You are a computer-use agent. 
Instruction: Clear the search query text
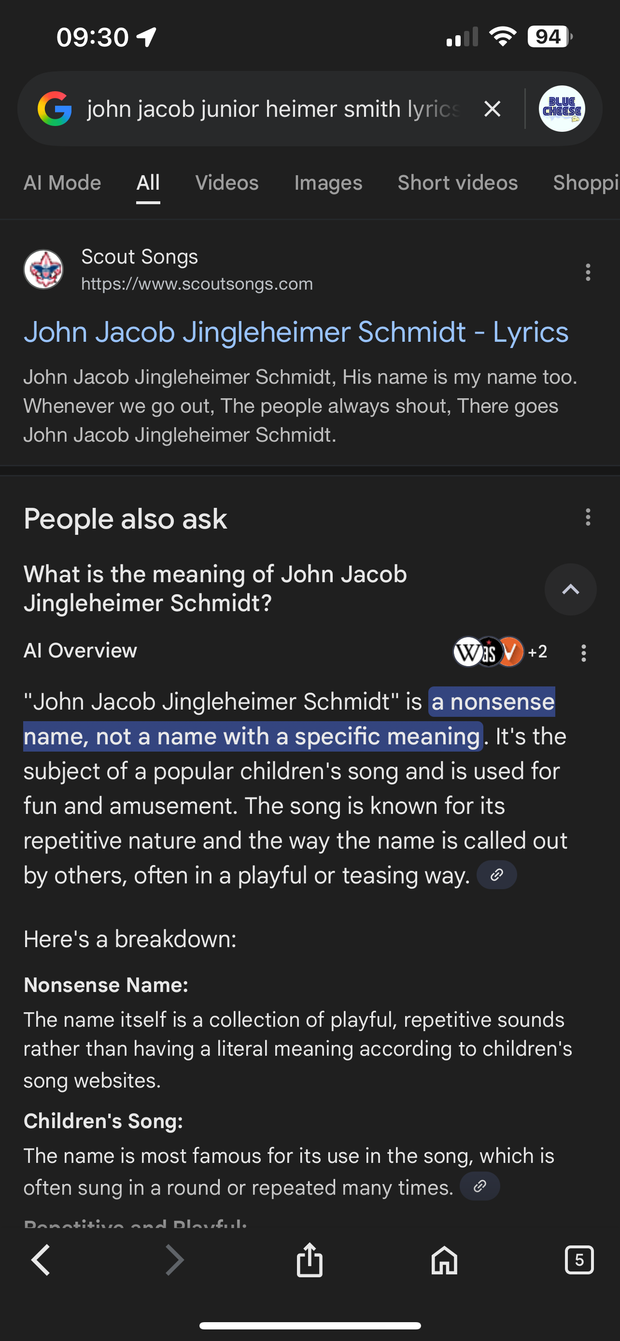pyautogui.click(x=492, y=109)
